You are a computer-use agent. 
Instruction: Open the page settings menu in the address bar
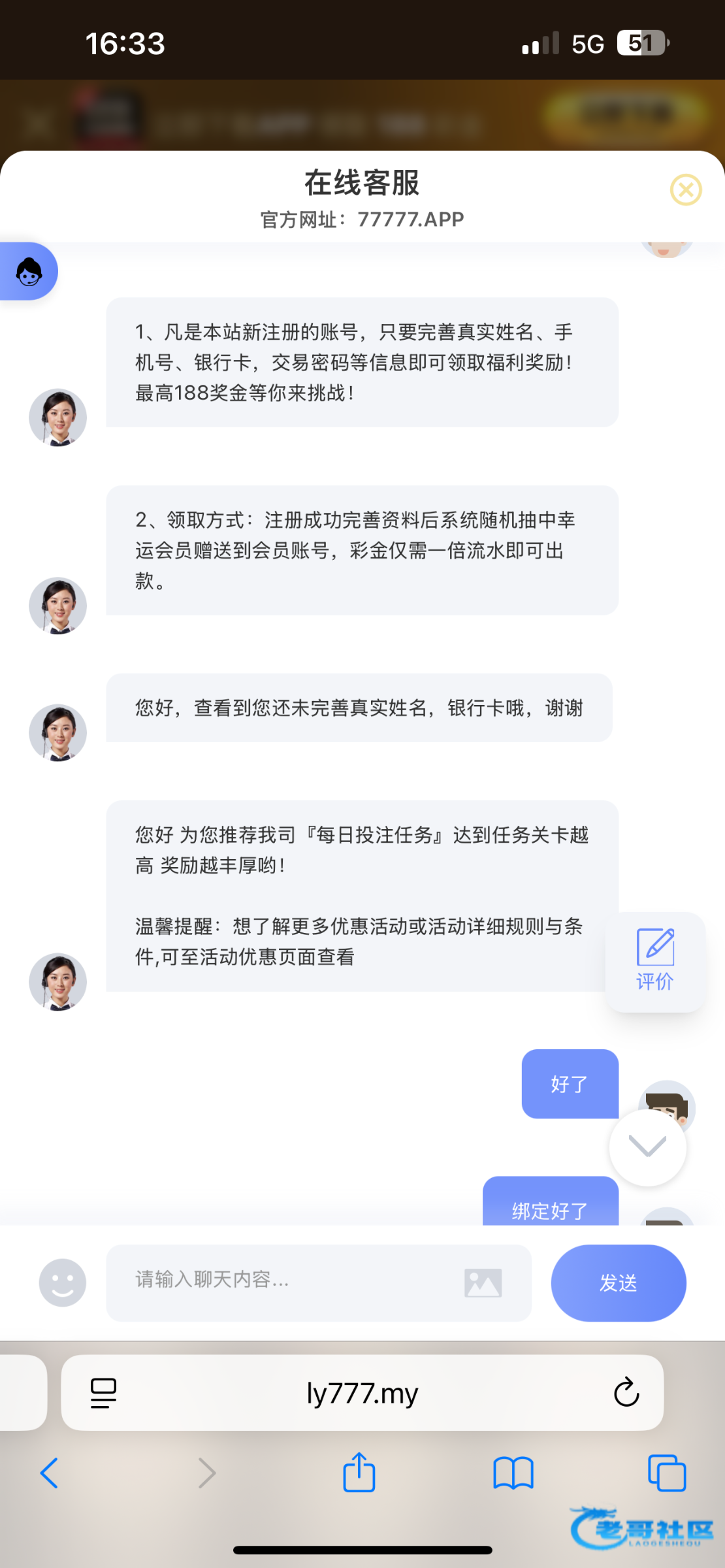coord(103,1393)
